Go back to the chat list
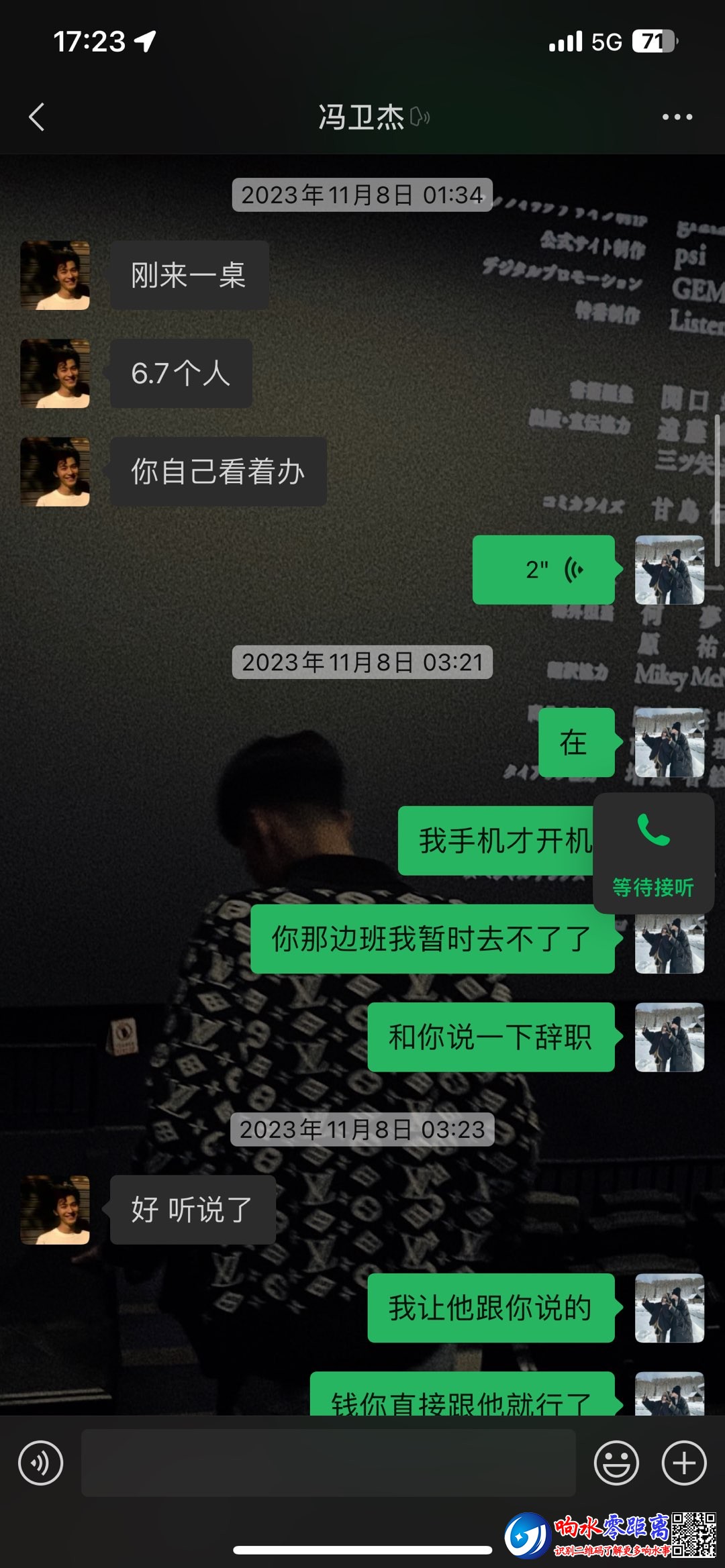 (37, 117)
